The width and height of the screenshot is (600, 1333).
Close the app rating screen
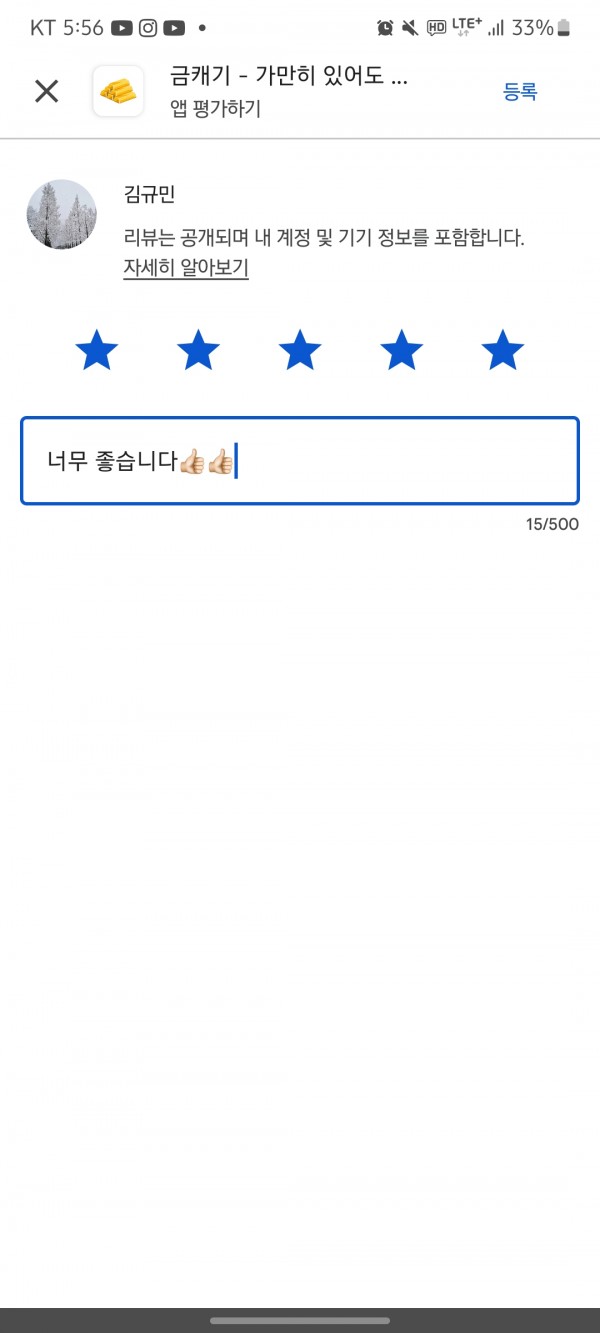[x=47, y=92]
